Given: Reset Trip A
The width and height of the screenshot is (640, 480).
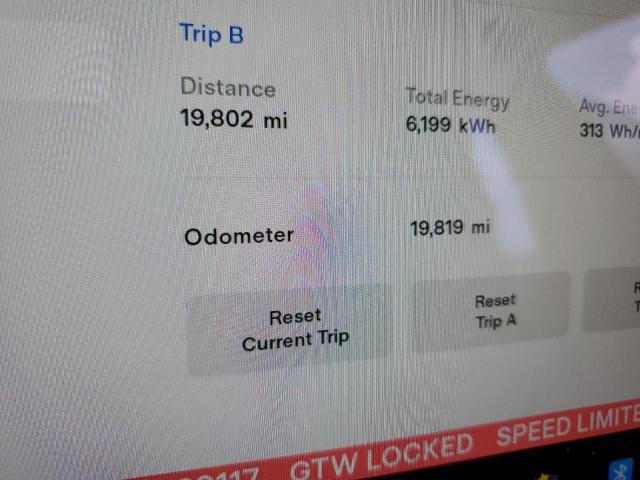Looking at the screenshot, I should click(494, 311).
